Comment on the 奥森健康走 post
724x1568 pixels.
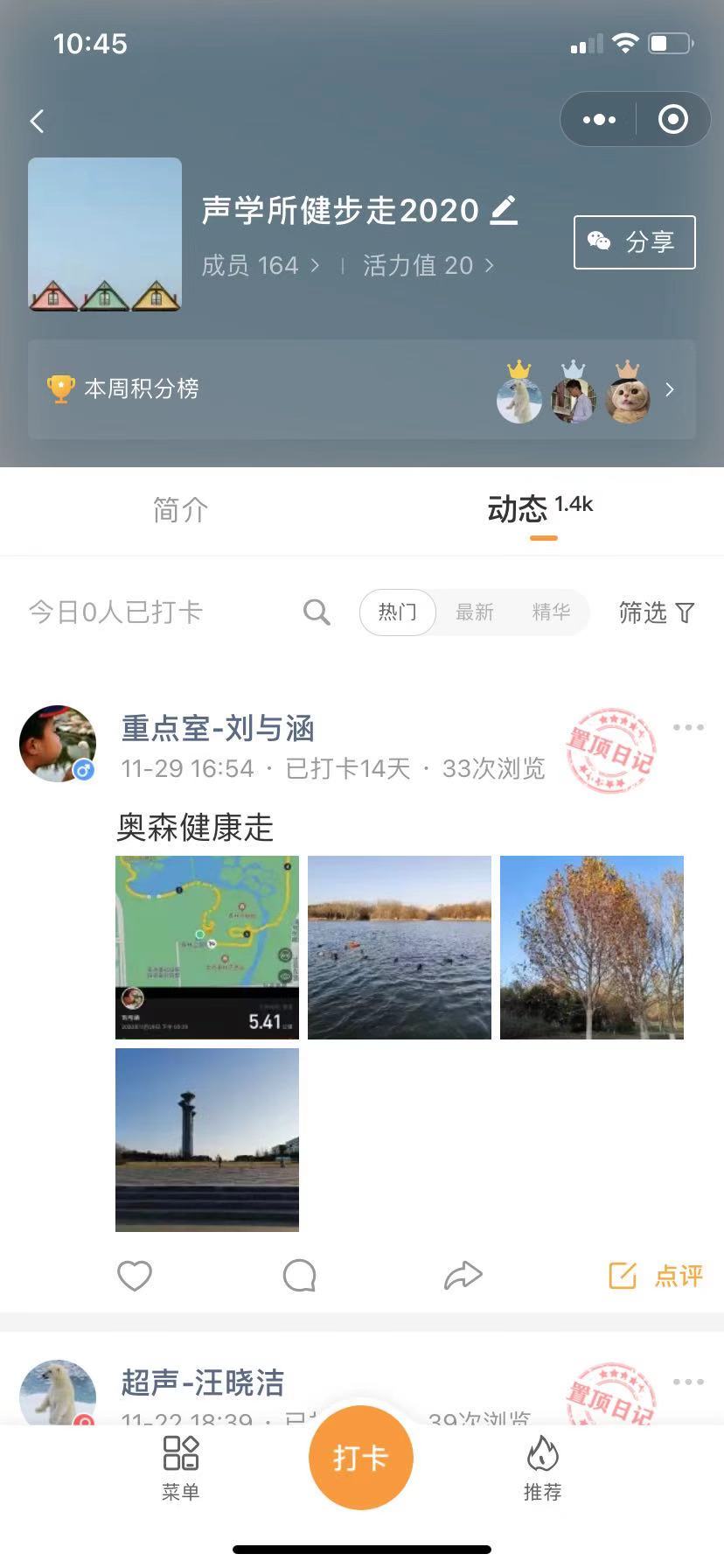coord(299,1276)
